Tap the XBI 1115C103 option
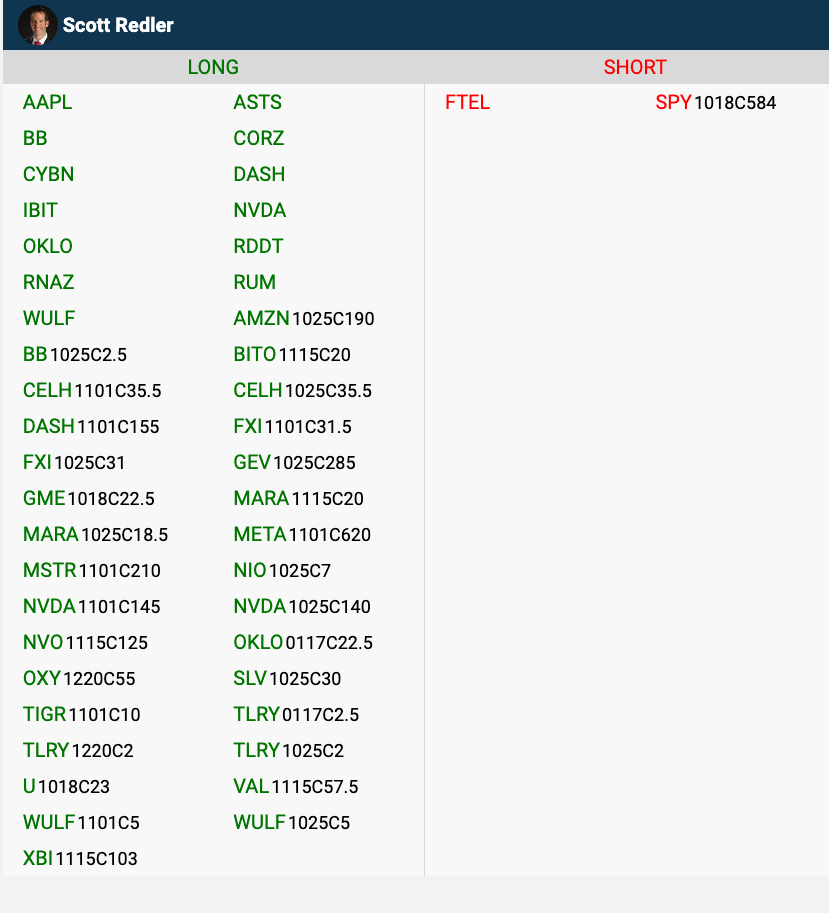 (x=80, y=859)
